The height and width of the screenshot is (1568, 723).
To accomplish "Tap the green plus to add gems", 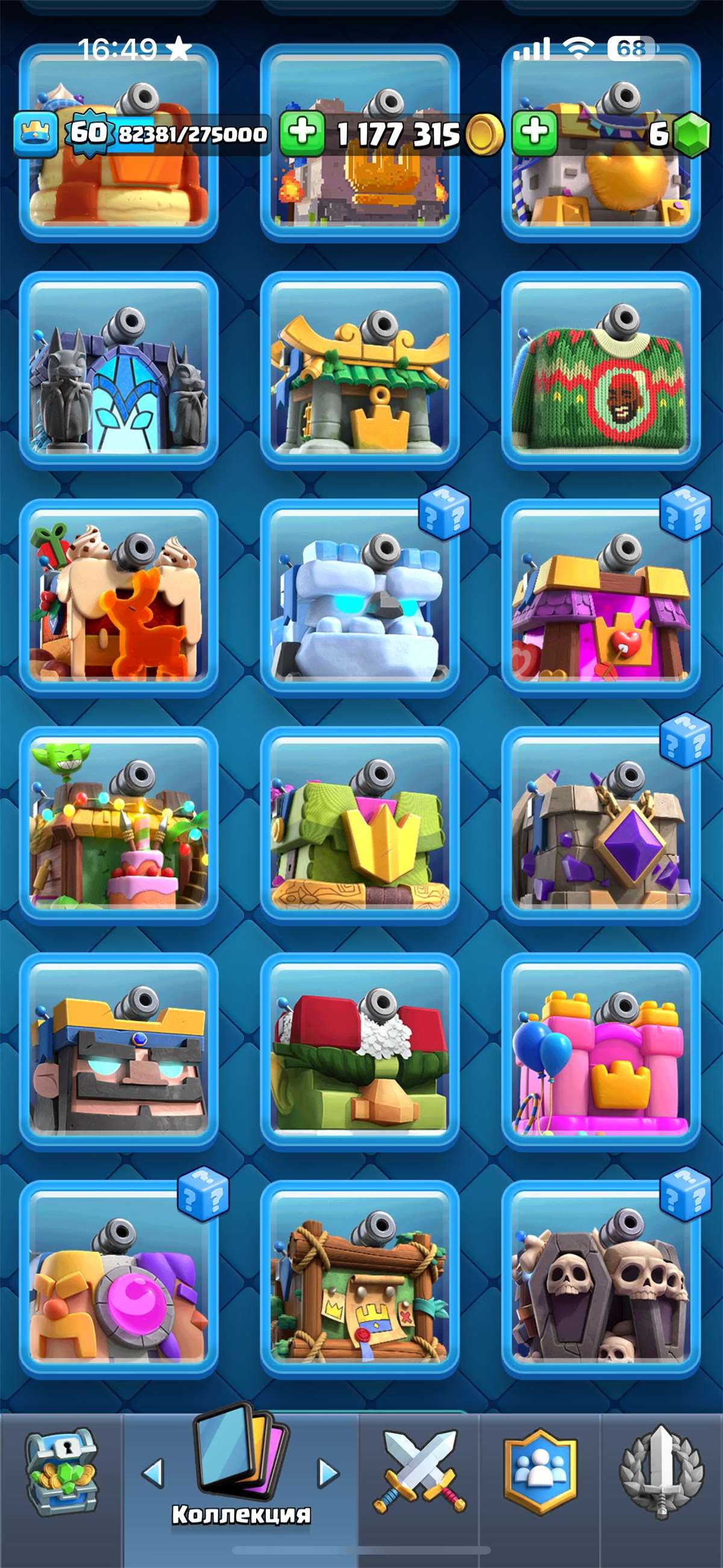I will click(534, 133).
